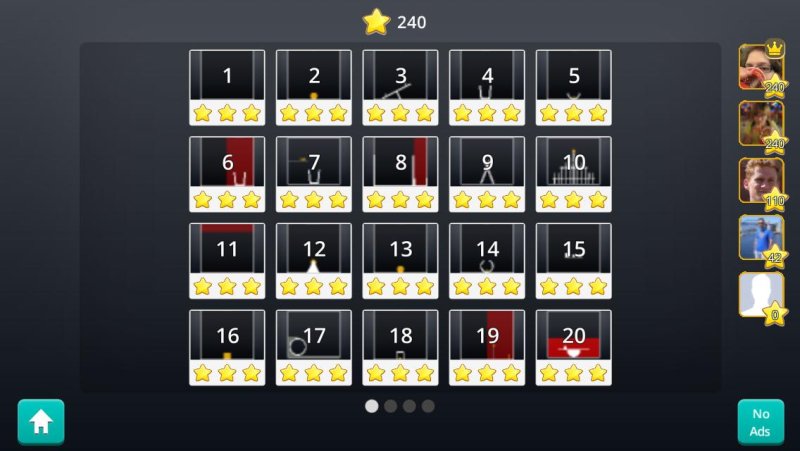Open the friend profile with 110 stars
Screen dimensions: 800x451
tap(760, 181)
